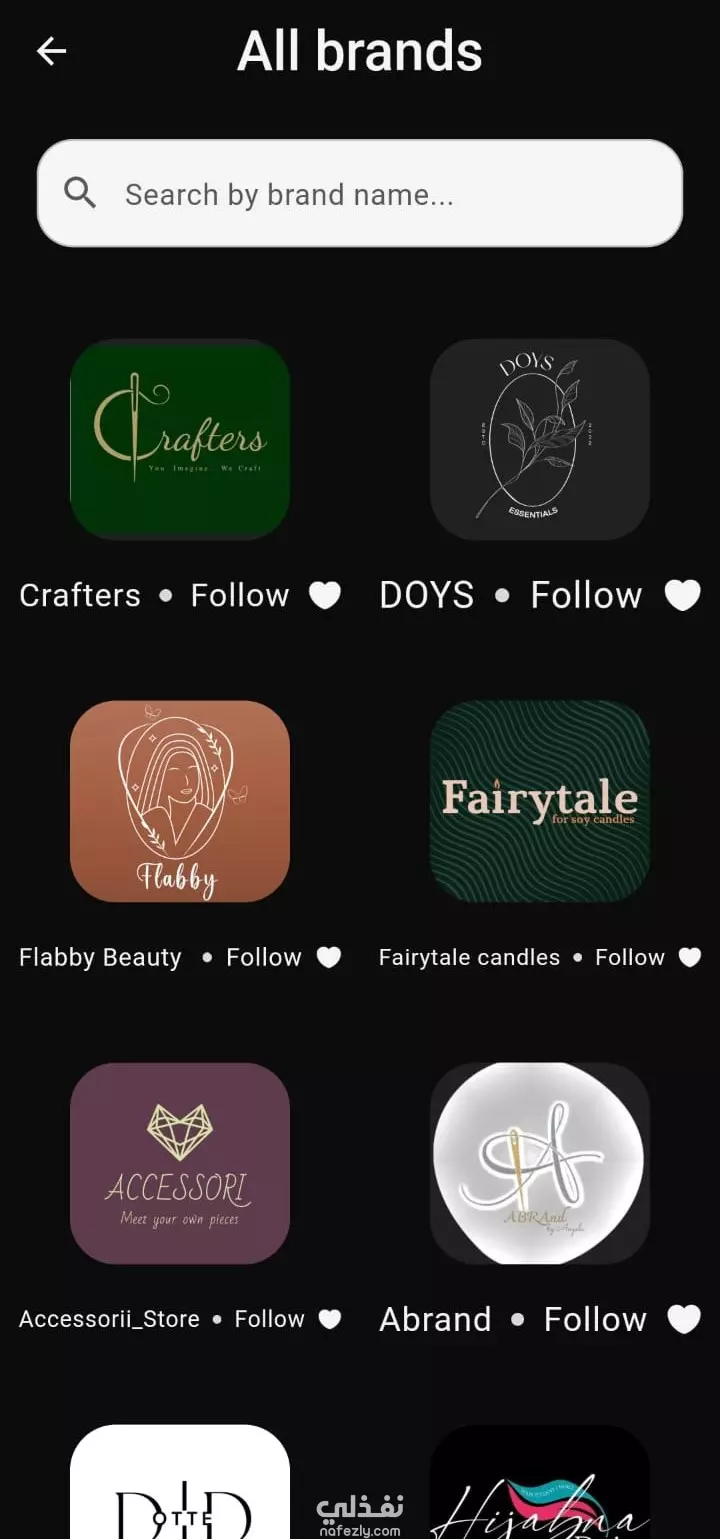Open the Abrand brand tile
The height and width of the screenshot is (1539, 720).
point(540,1163)
